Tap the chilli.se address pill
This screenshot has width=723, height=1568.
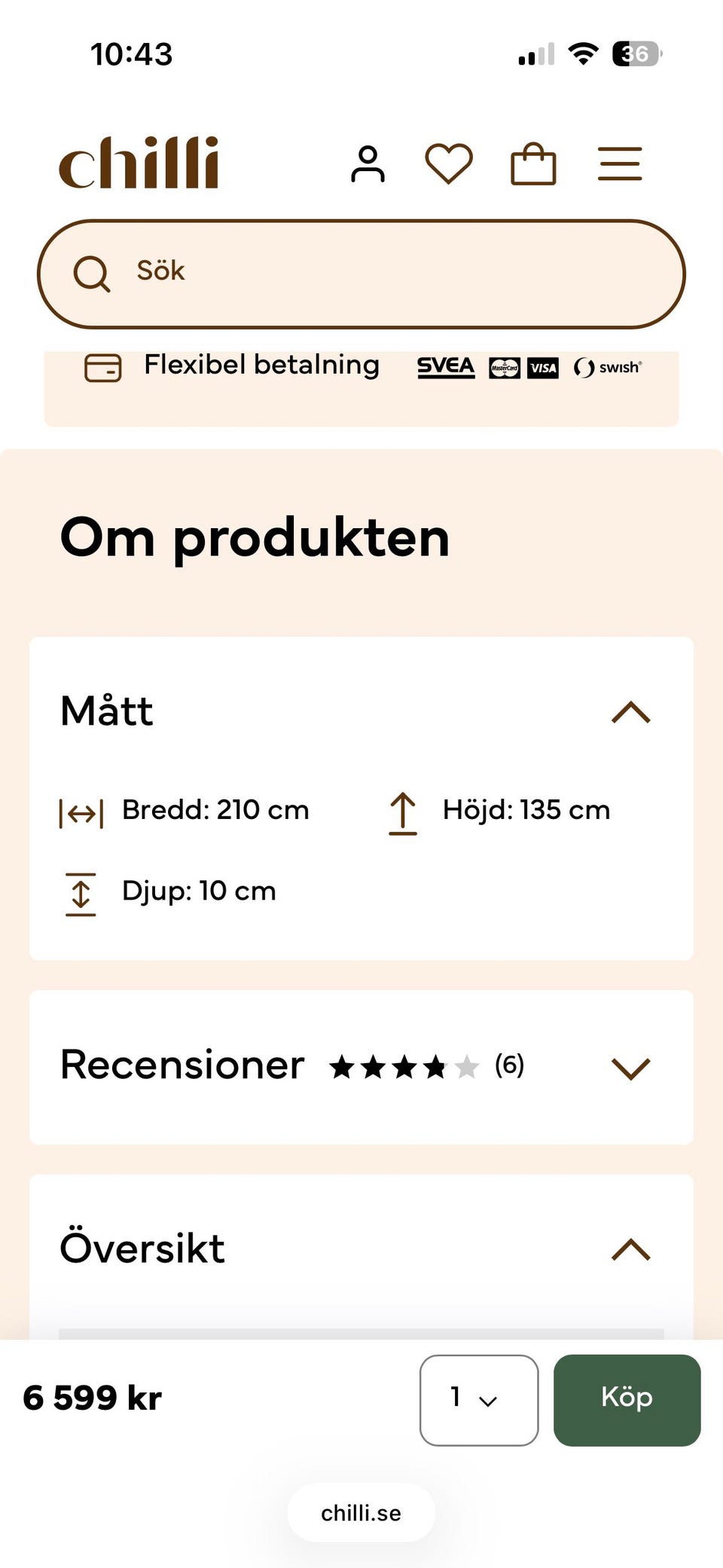(361, 1513)
